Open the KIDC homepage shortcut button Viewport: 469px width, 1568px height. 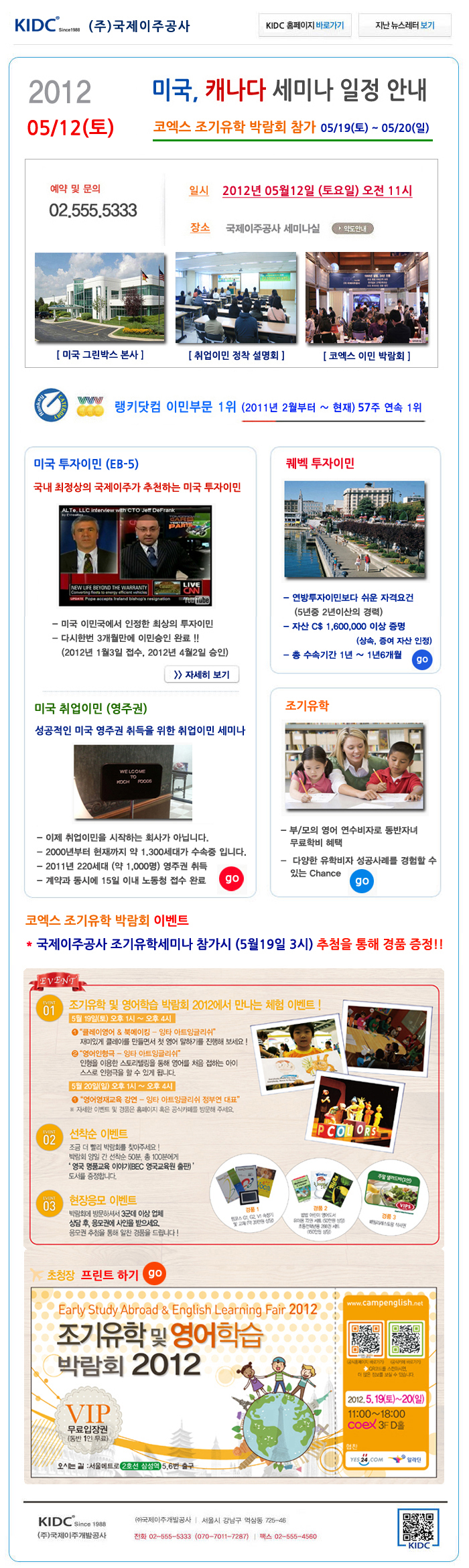[304, 25]
